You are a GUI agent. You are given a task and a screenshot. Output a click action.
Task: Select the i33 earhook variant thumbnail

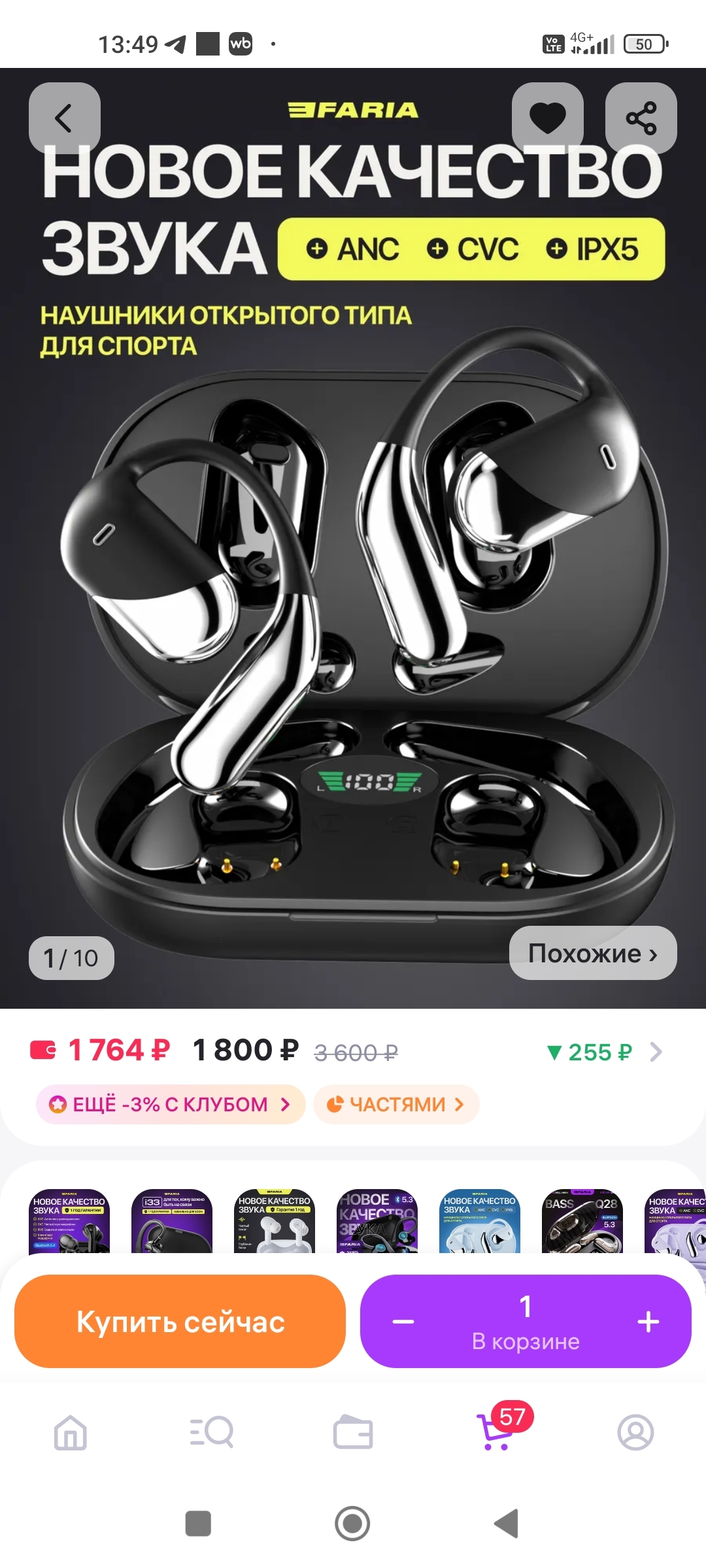pos(172,1220)
